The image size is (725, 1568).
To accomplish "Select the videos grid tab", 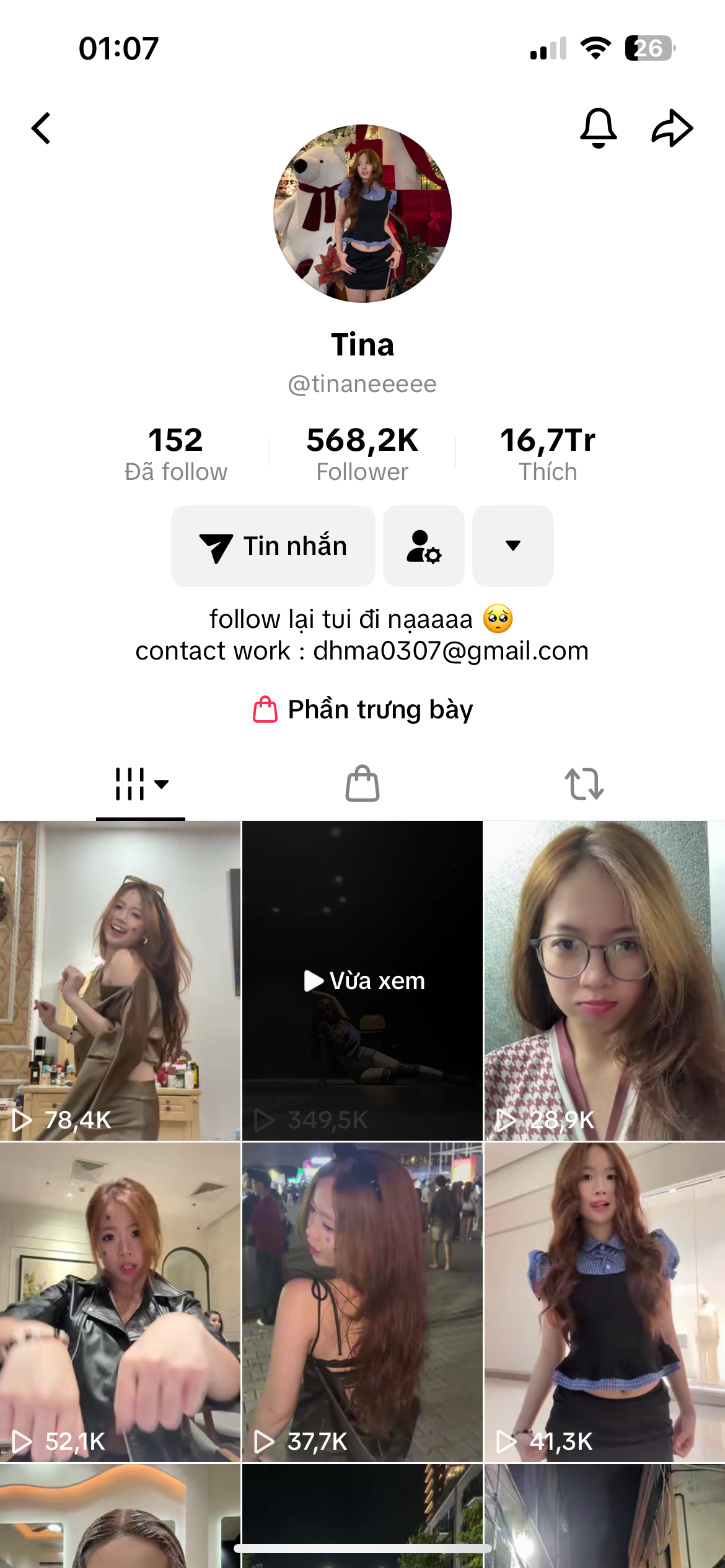I will [x=141, y=784].
